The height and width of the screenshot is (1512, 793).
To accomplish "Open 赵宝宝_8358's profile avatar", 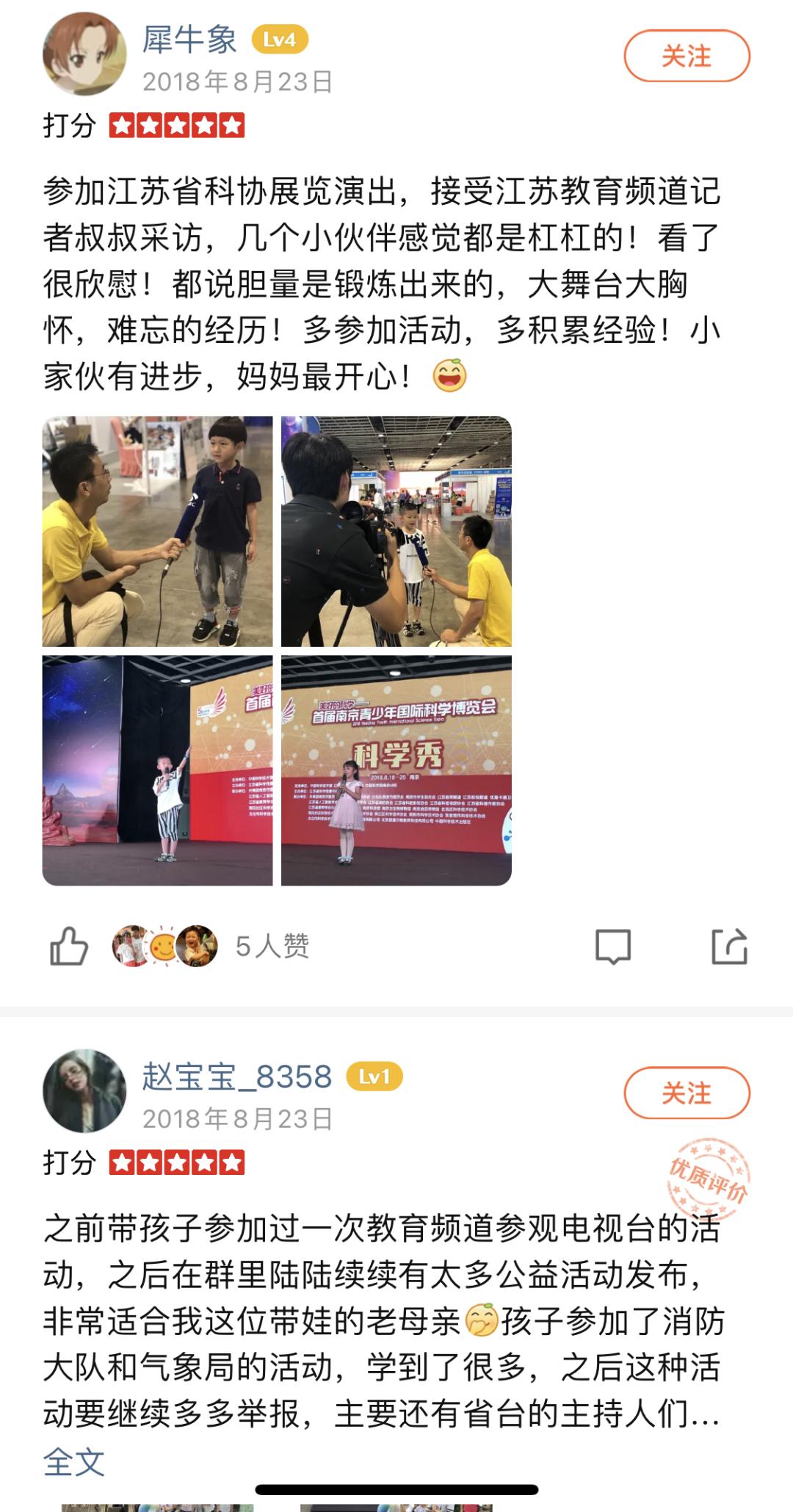I will click(84, 1090).
